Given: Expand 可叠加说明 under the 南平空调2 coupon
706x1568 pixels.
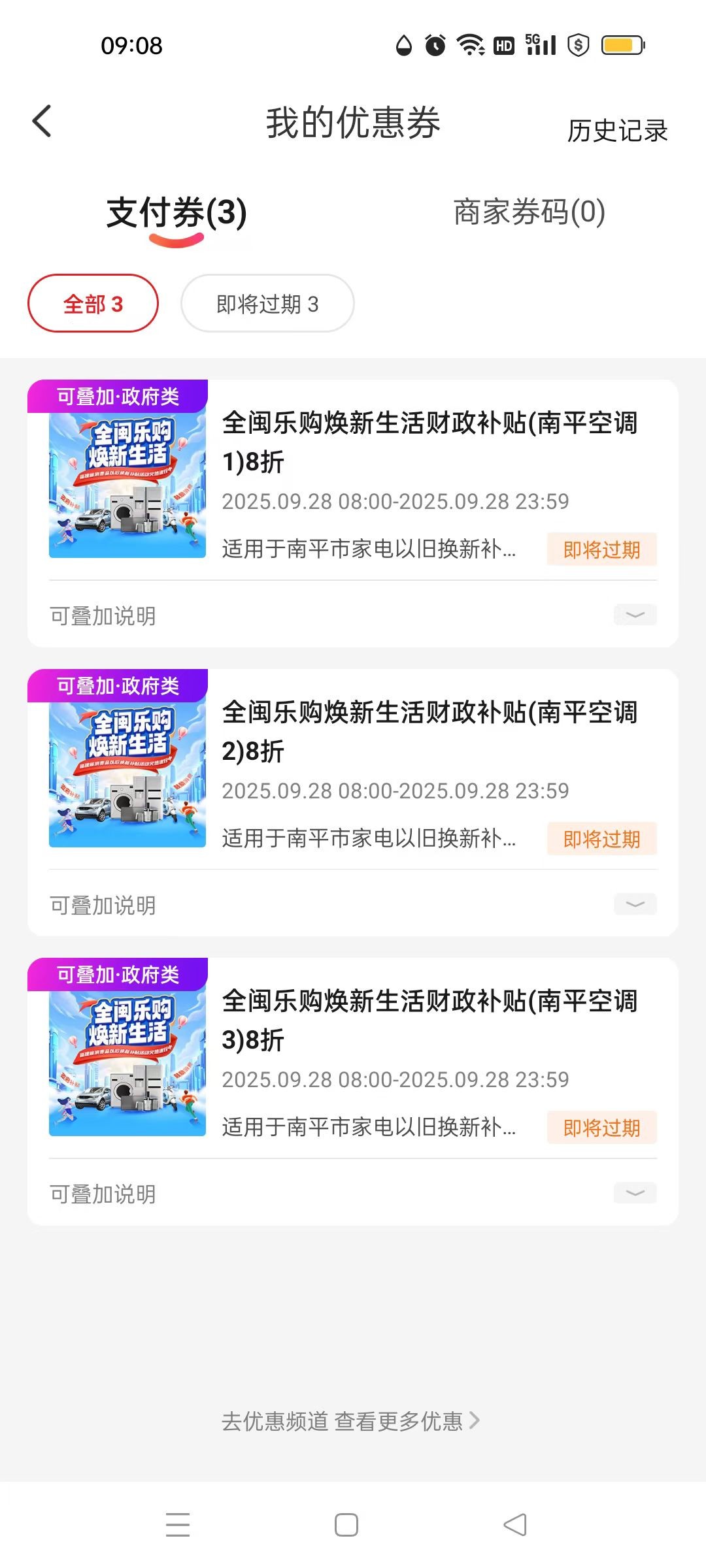Looking at the screenshot, I should 635,905.
